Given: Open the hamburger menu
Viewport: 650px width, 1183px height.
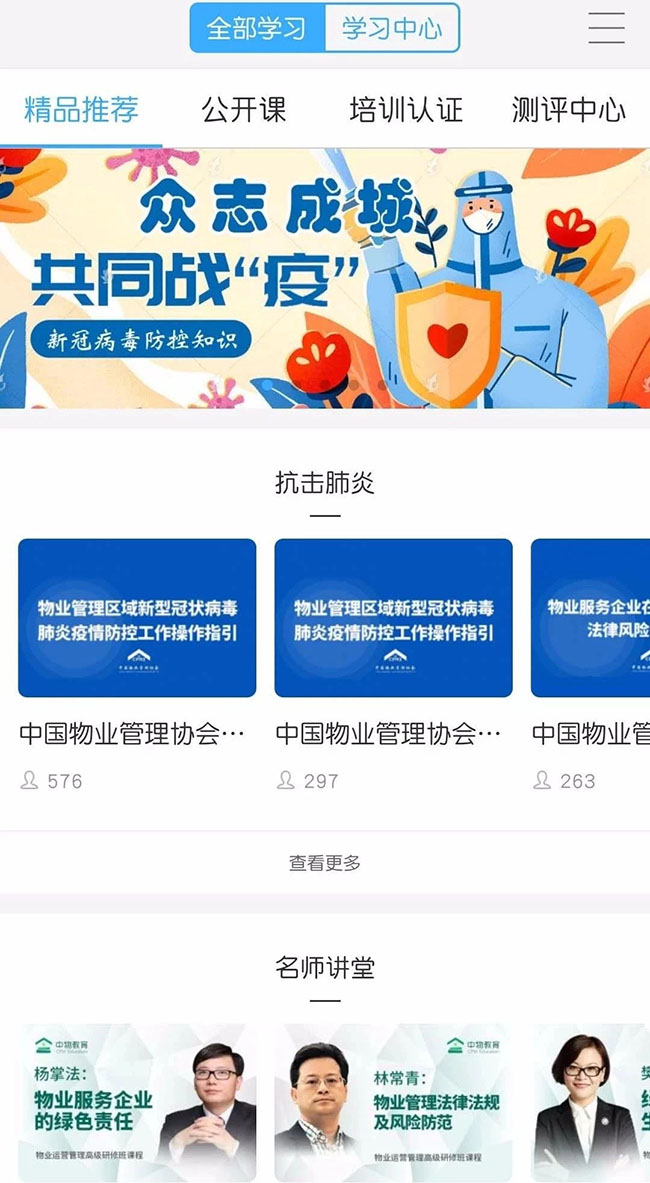Looking at the screenshot, I should [x=606, y=28].
